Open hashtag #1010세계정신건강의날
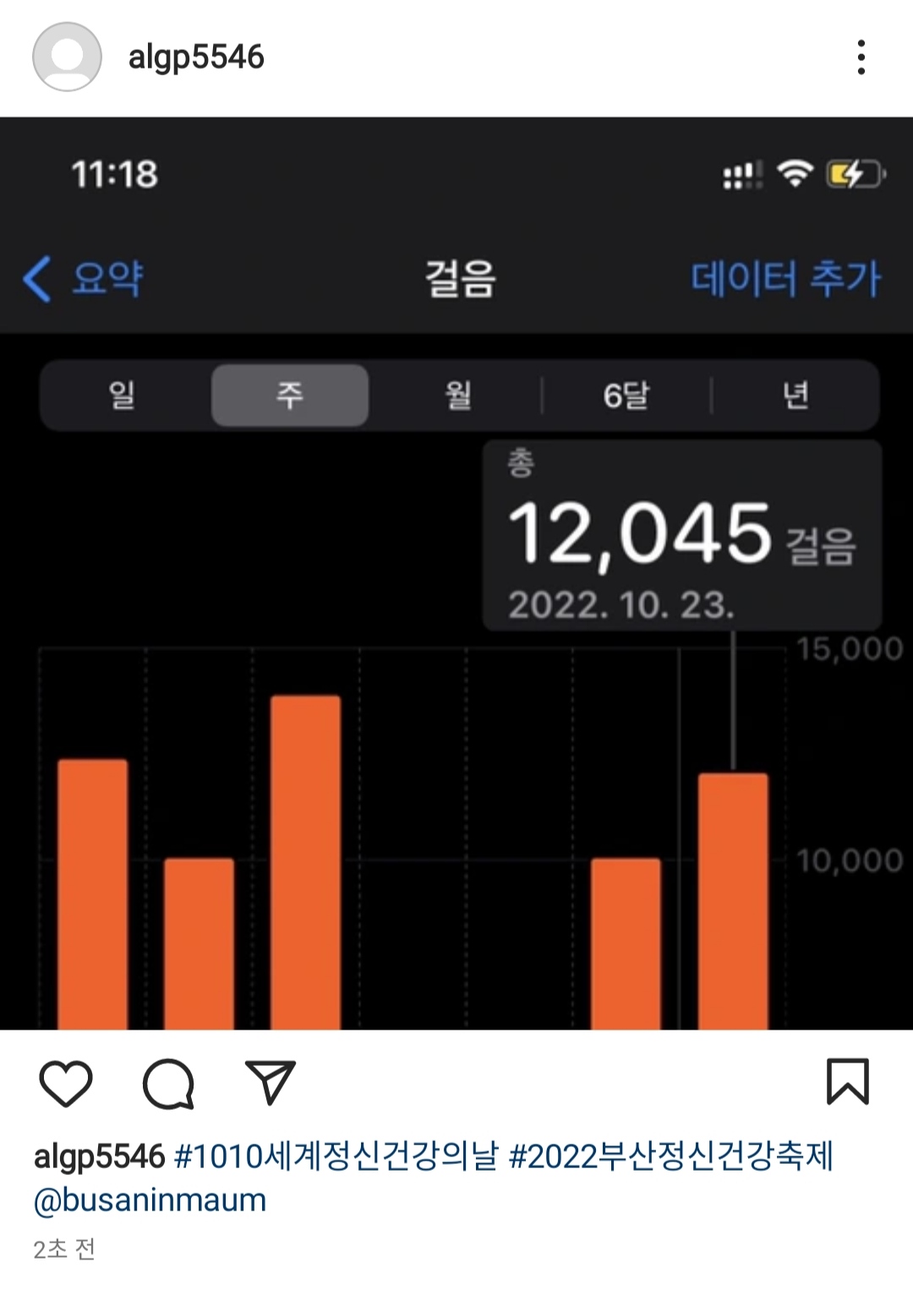Viewport: 913px width, 1316px height. pos(336,1156)
